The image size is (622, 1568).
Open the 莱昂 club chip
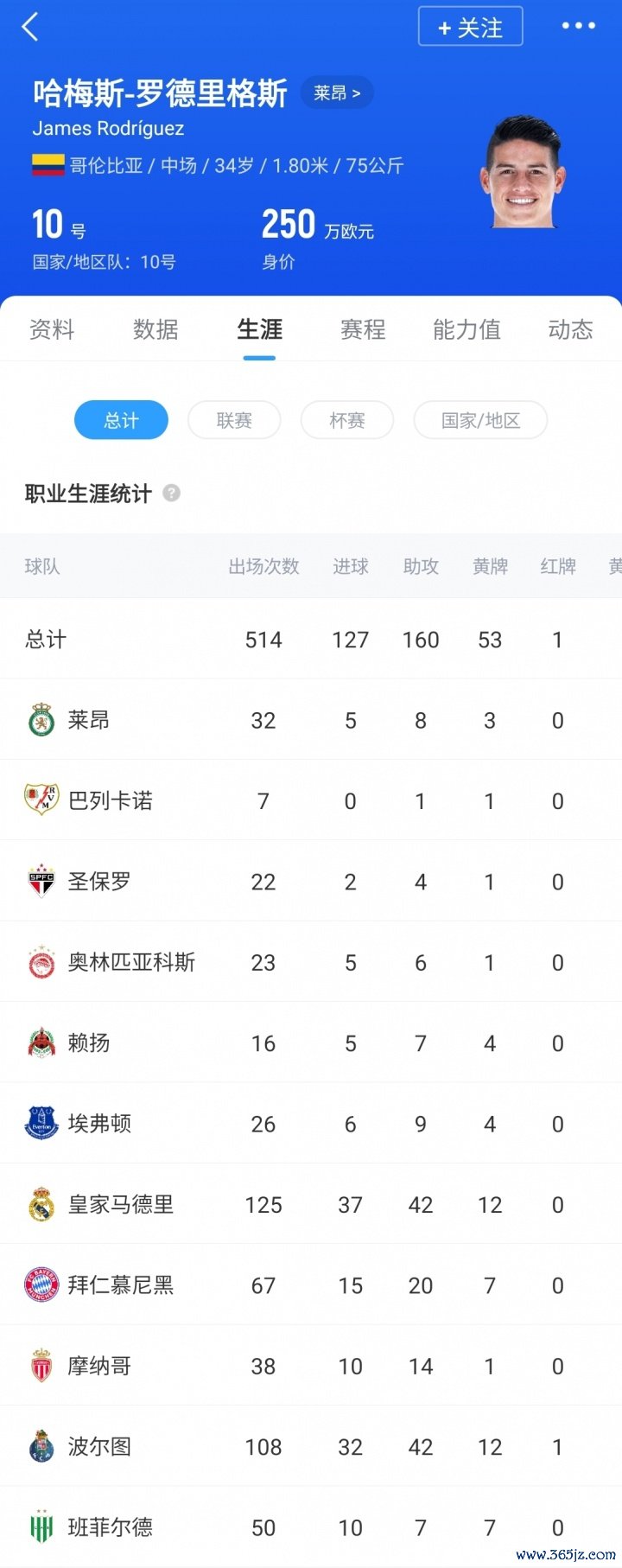[337, 92]
